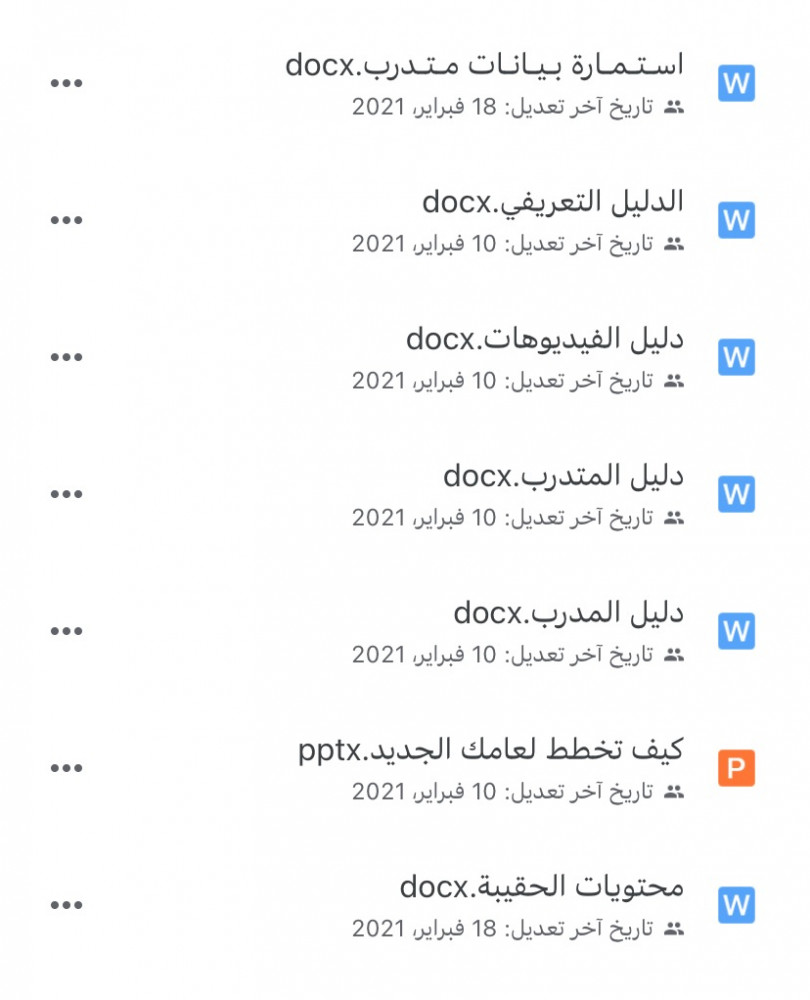Open the file استمارة بيانات متدرب.docx
This screenshot has height=1000, width=810.
click(x=485, y=66)
